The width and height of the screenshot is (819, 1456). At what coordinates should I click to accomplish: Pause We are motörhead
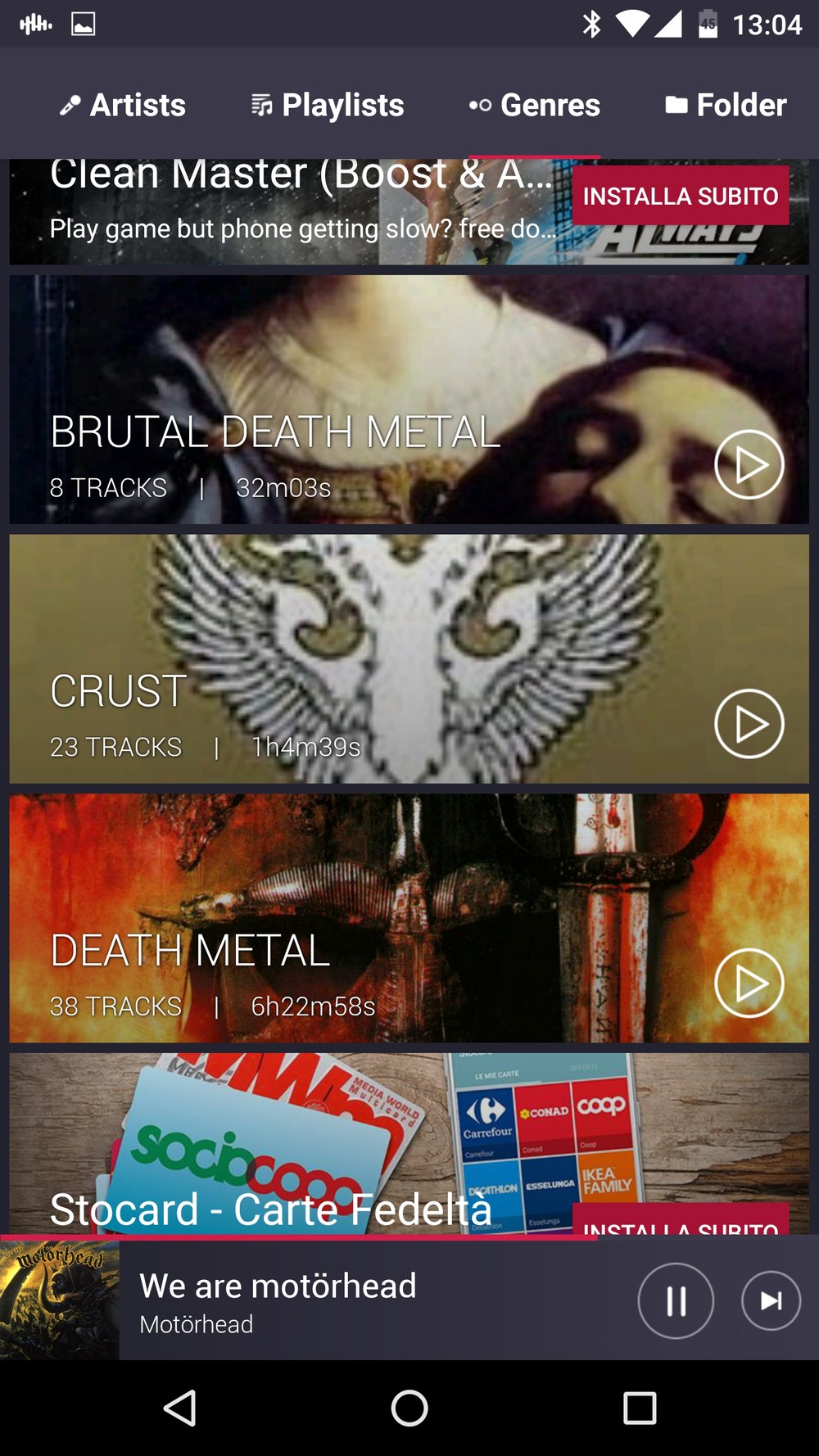[x=676, y=1300]
